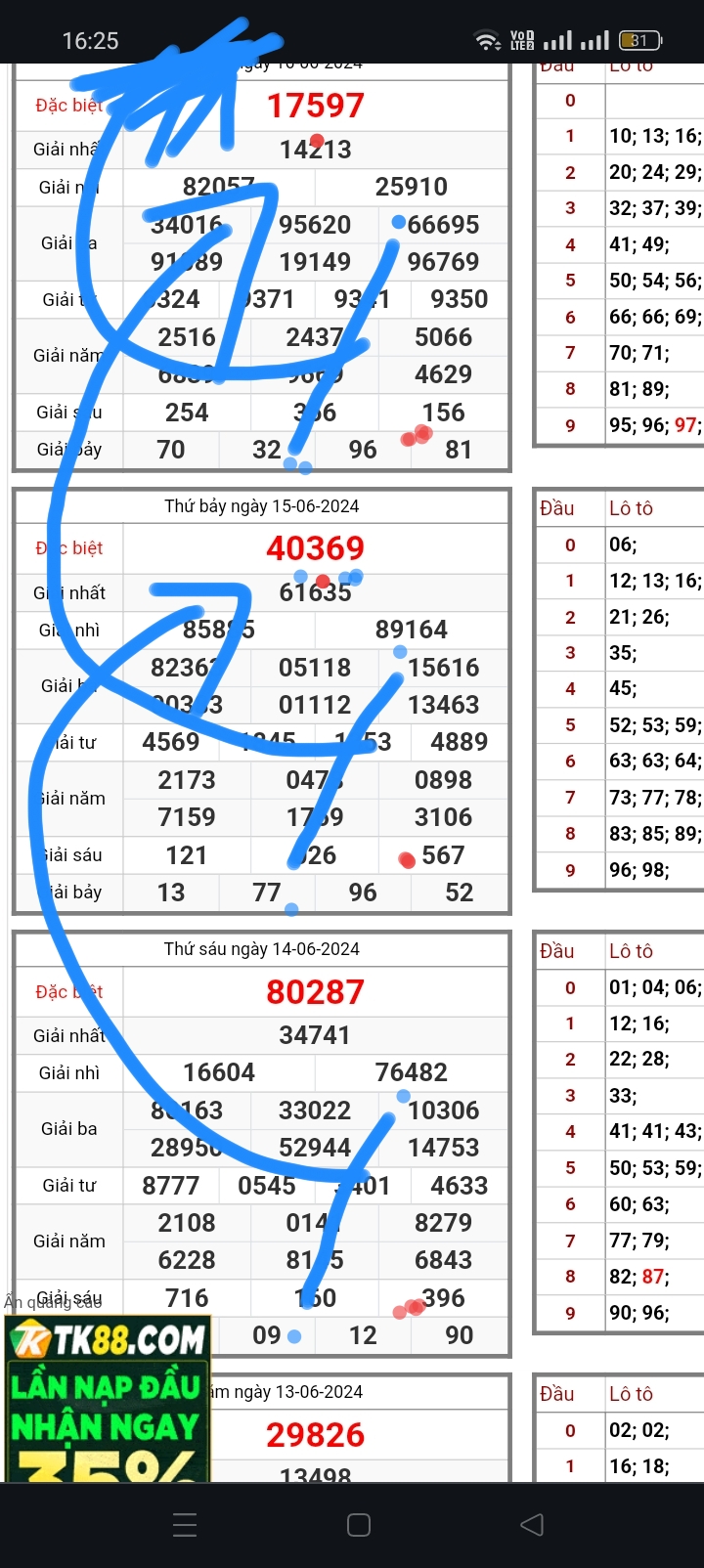Open the TK88.COM promotion banner
704x1568 pixels.
coord(108,1399)
